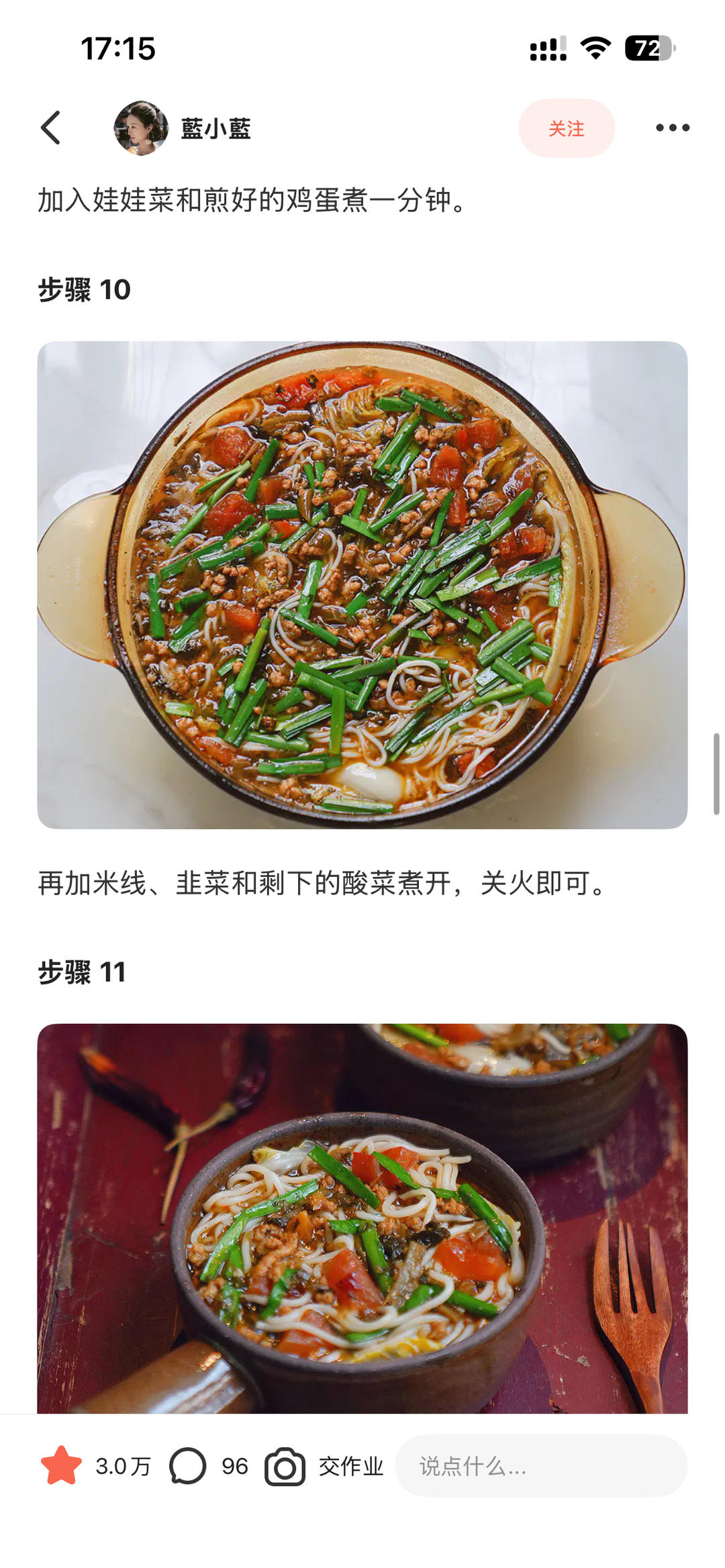Follow author with the 关注 button
This screenshot has width=725, height=1568.
click(x=566, y=128)
